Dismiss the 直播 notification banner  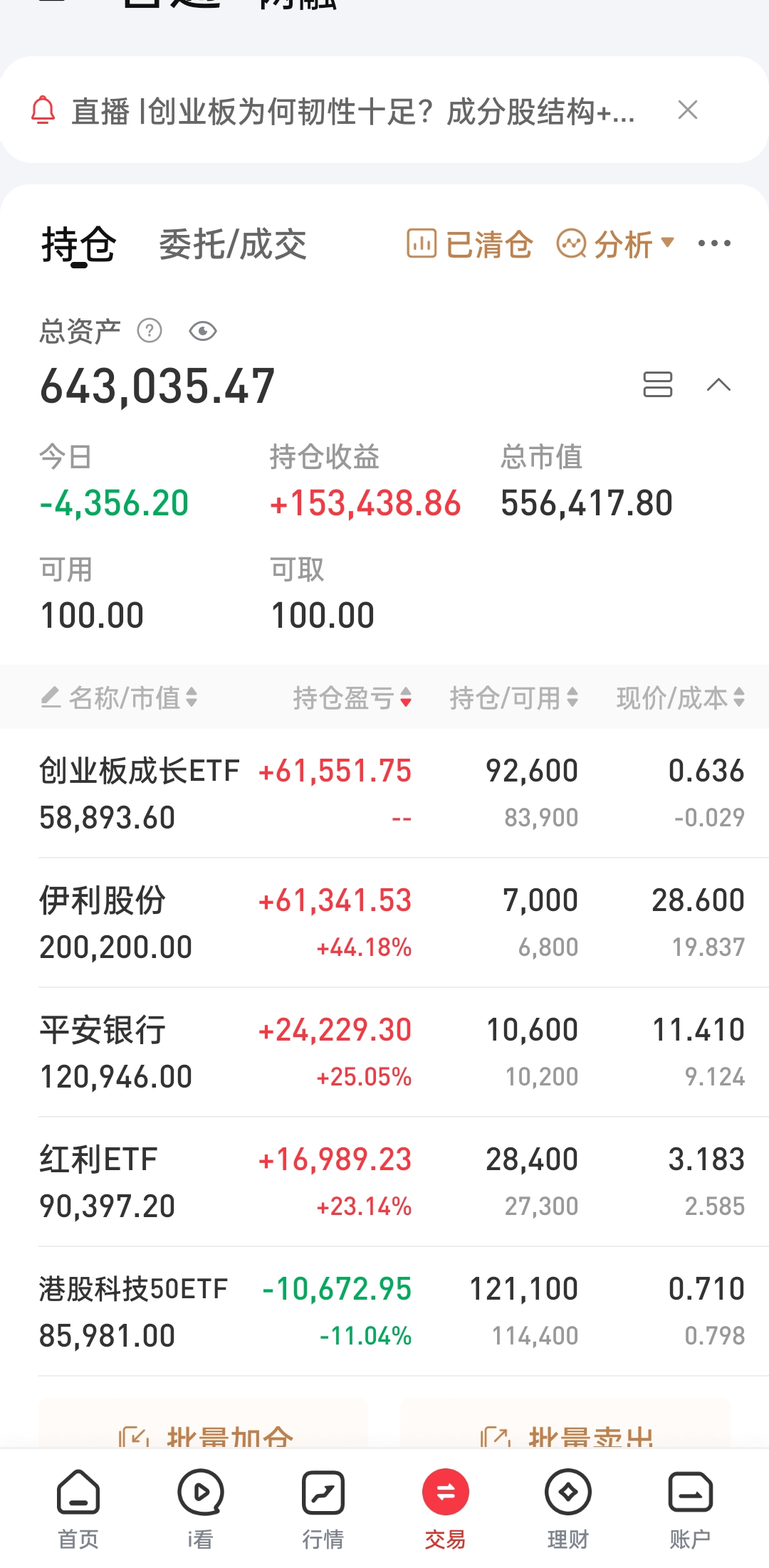[x=687, y=110]
